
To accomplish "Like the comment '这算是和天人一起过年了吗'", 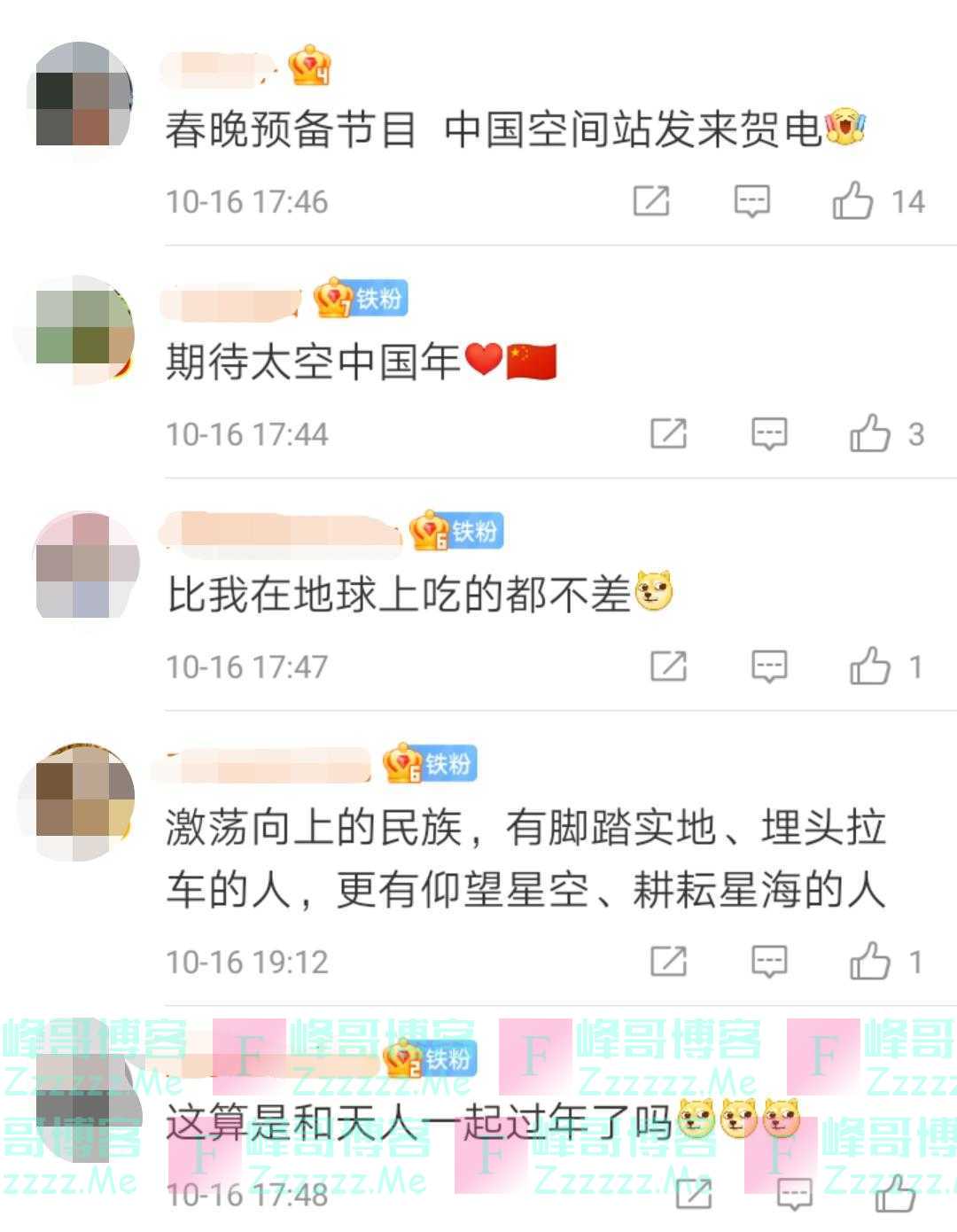I will (895, 1194).
